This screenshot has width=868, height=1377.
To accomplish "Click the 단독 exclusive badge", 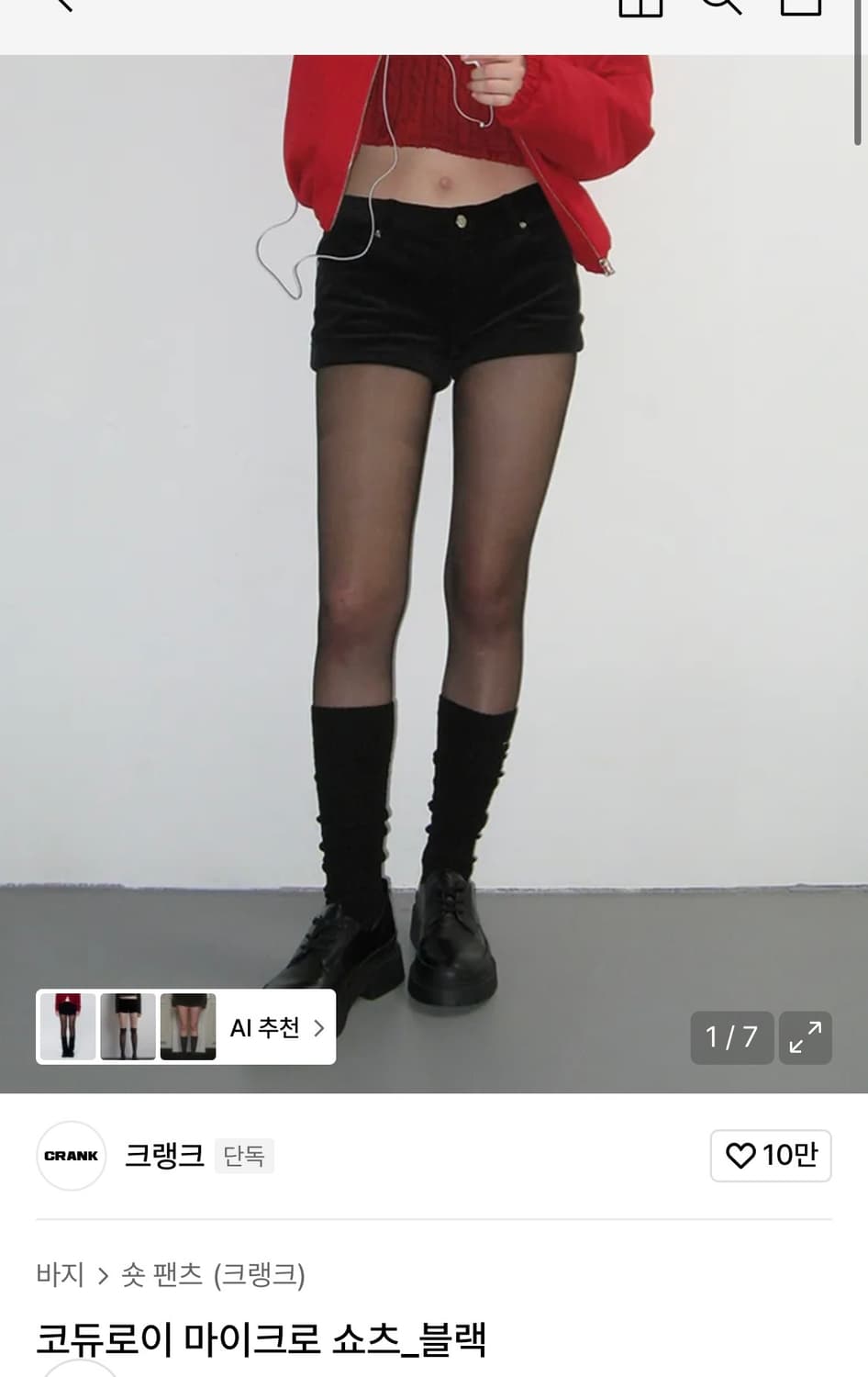I will [243, 1157].
